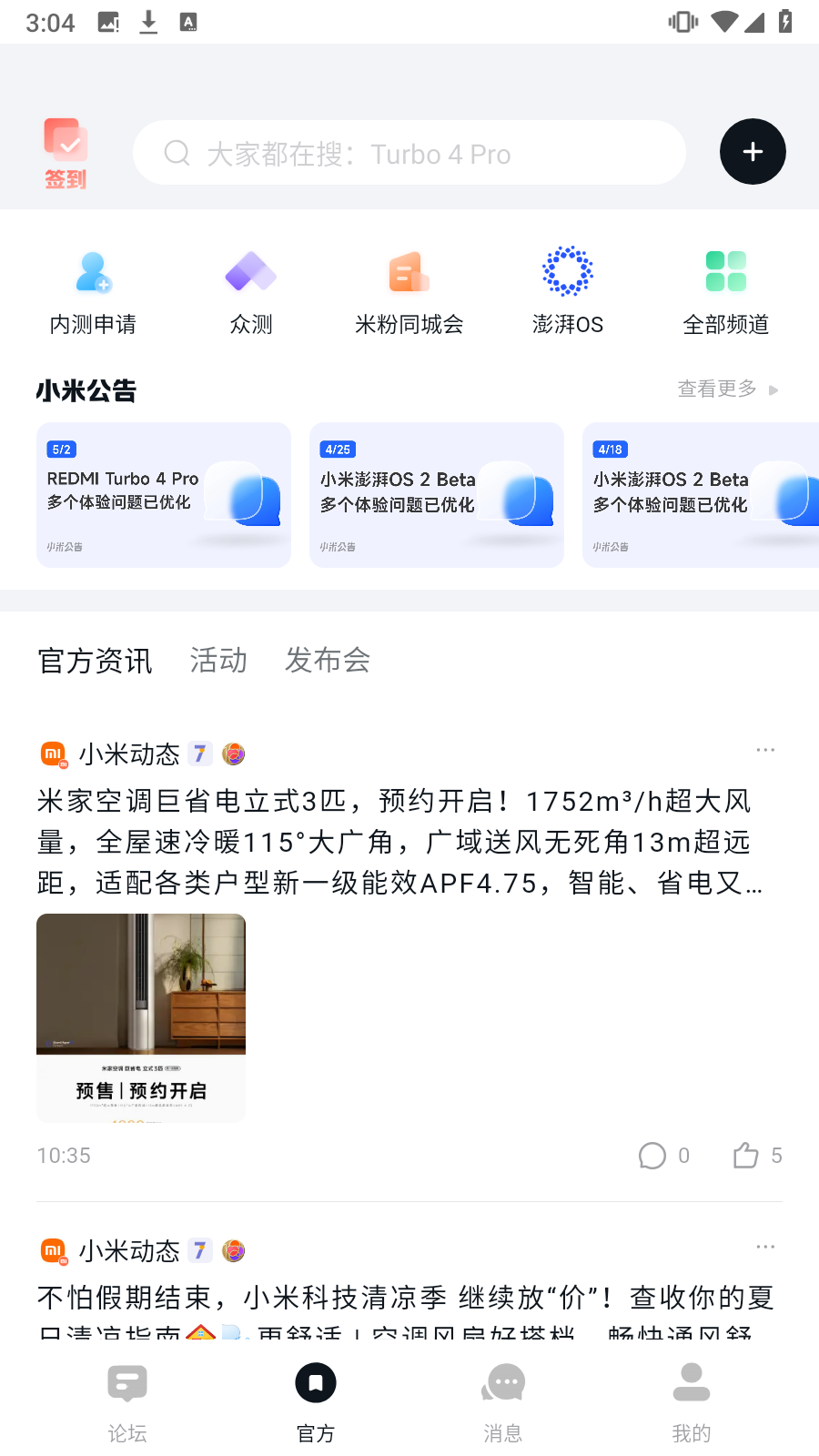
Task: Go to the 论坛 tab
Action: point(127,1403)
